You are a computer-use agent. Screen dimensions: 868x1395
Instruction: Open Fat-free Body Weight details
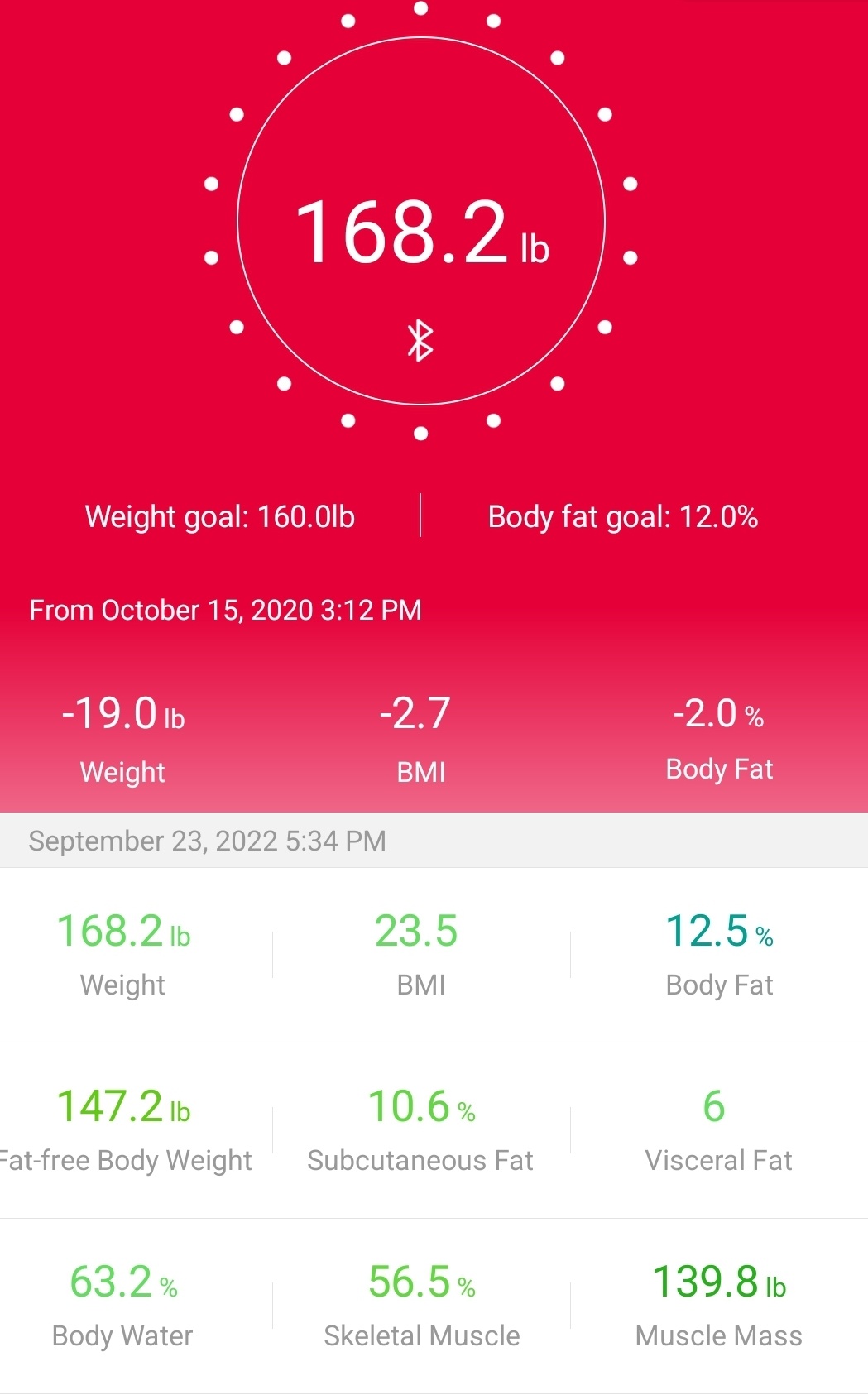pos(123,1130)
